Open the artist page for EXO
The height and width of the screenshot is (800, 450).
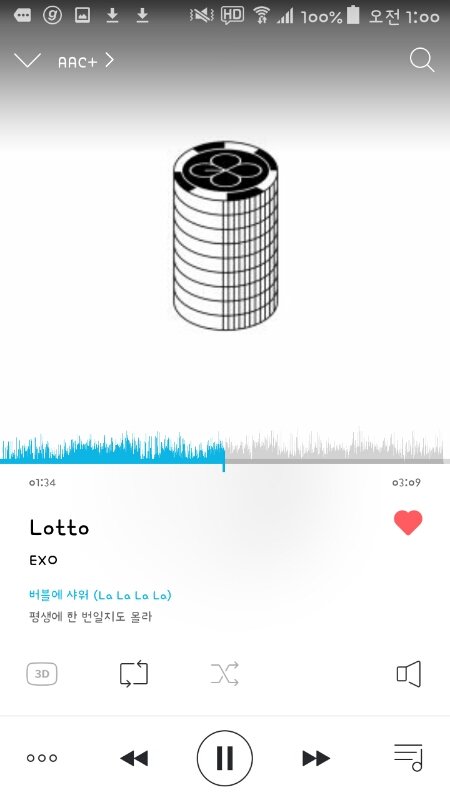pos(43,560)
